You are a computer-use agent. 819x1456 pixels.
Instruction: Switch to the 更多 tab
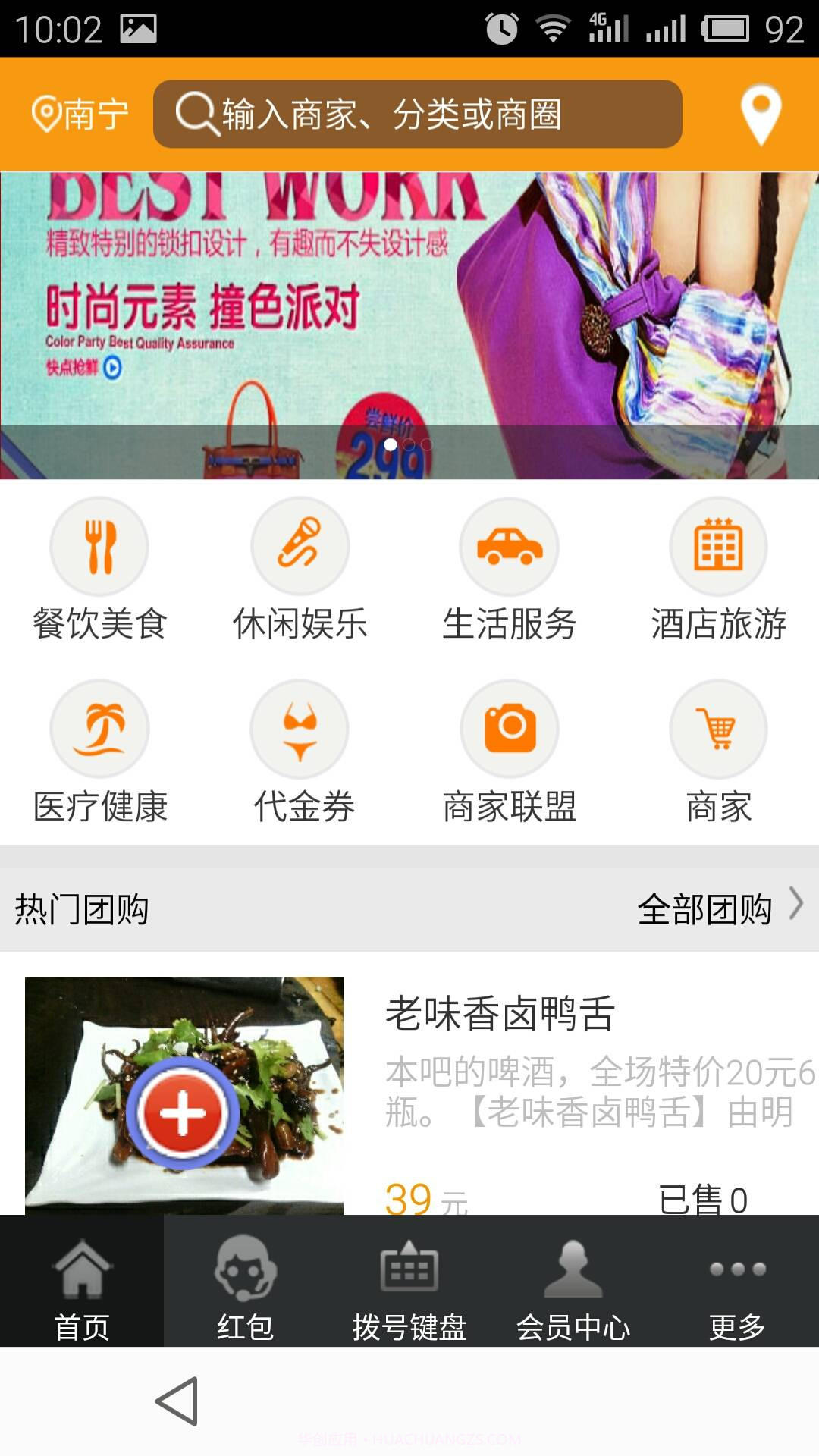pos(737,1289)
